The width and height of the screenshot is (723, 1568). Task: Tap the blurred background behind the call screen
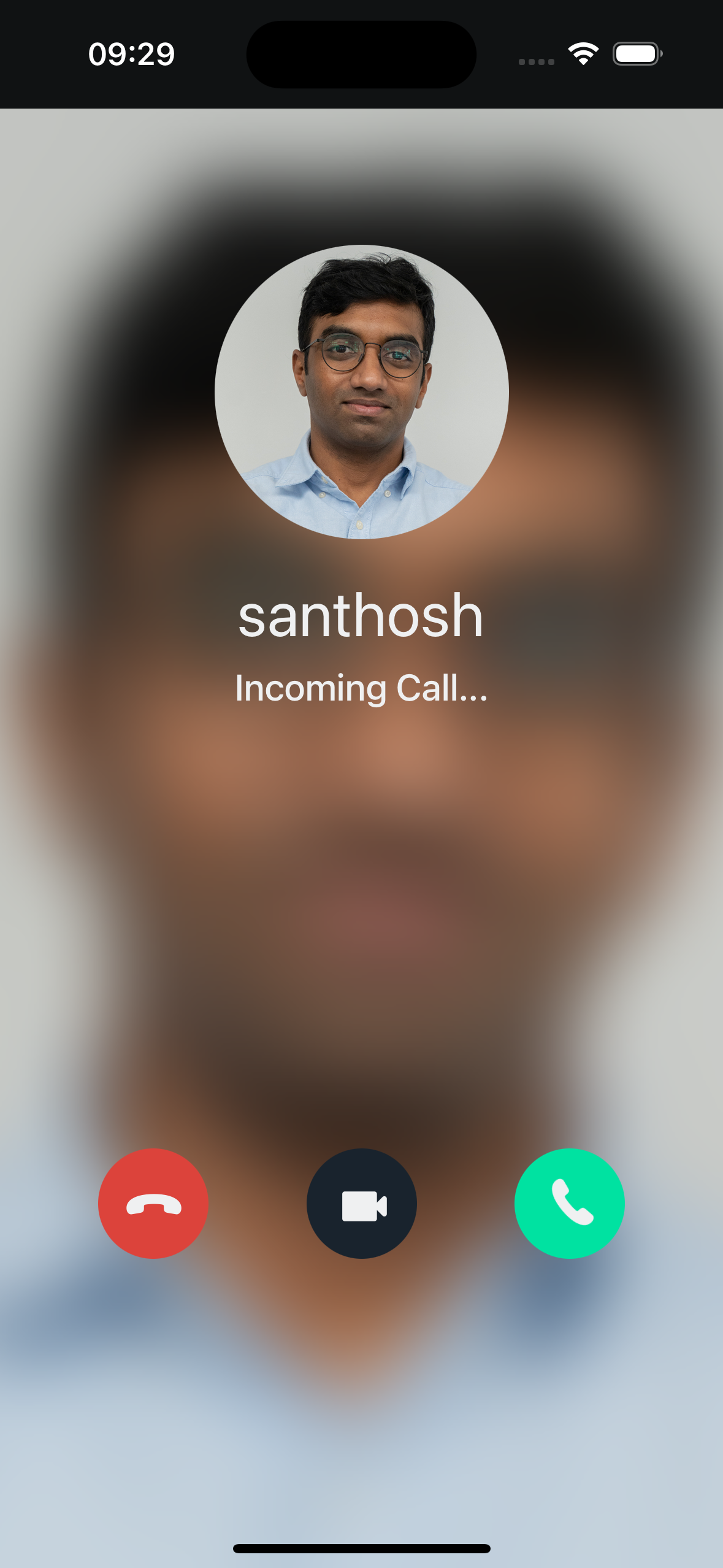tap(361, 920)
